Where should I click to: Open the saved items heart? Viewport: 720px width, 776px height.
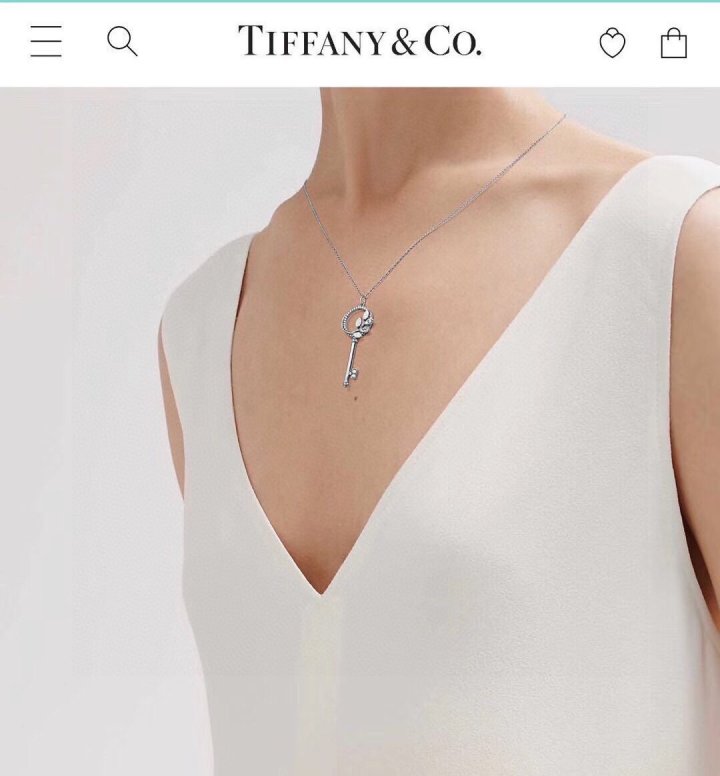point(612,43)
